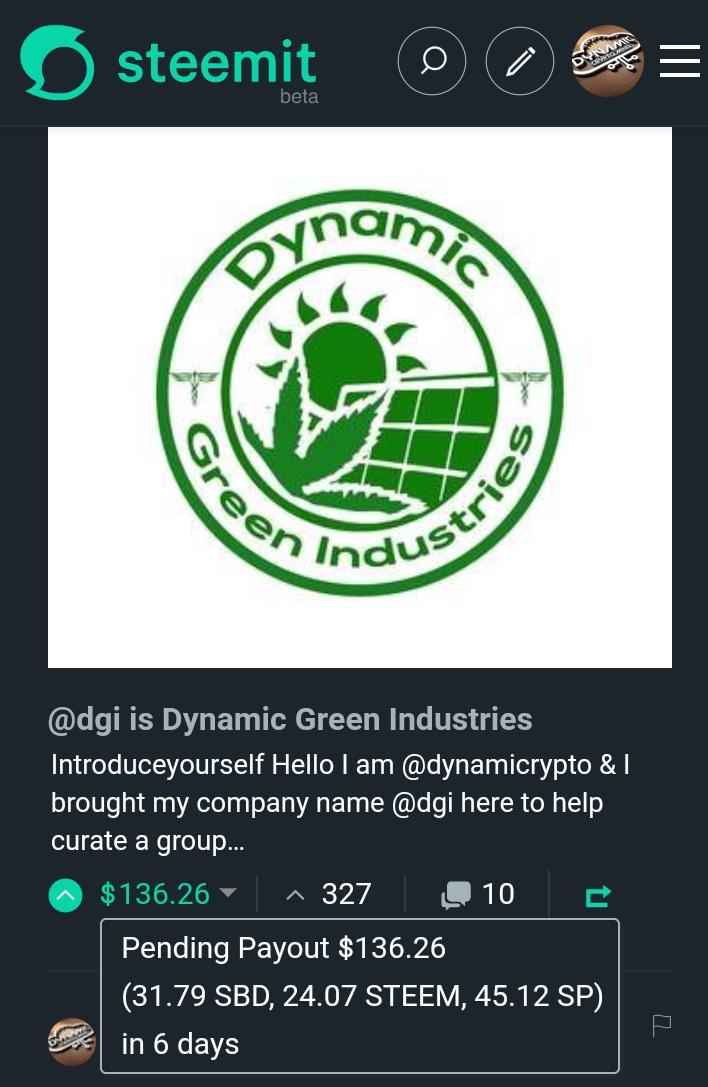Open the search icon

tap(432, 62)
